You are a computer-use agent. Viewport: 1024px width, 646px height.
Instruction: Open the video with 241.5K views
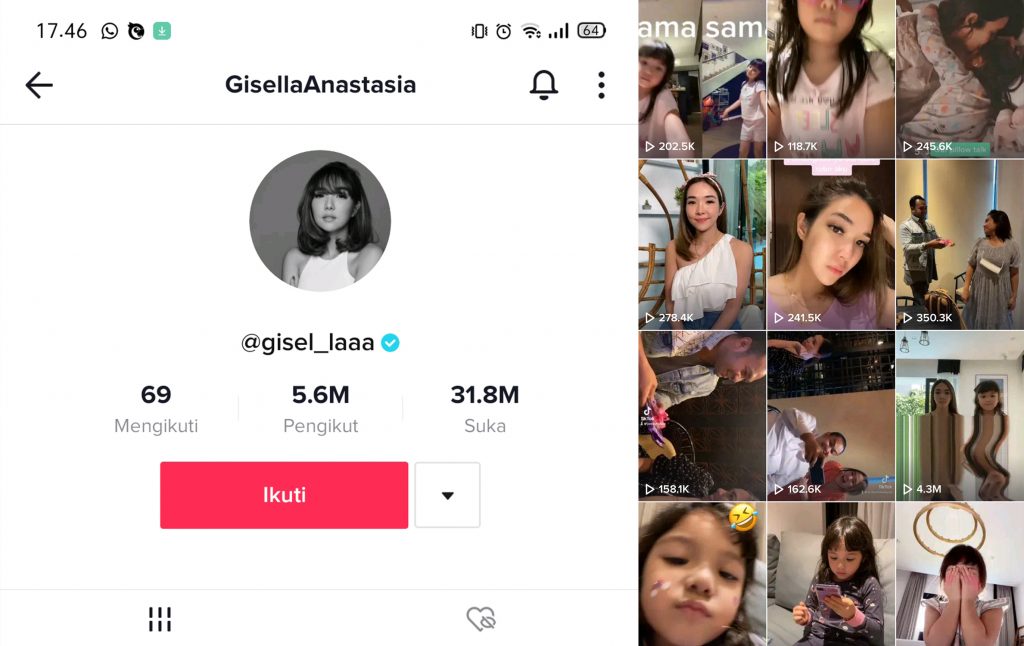click(831, 244)
